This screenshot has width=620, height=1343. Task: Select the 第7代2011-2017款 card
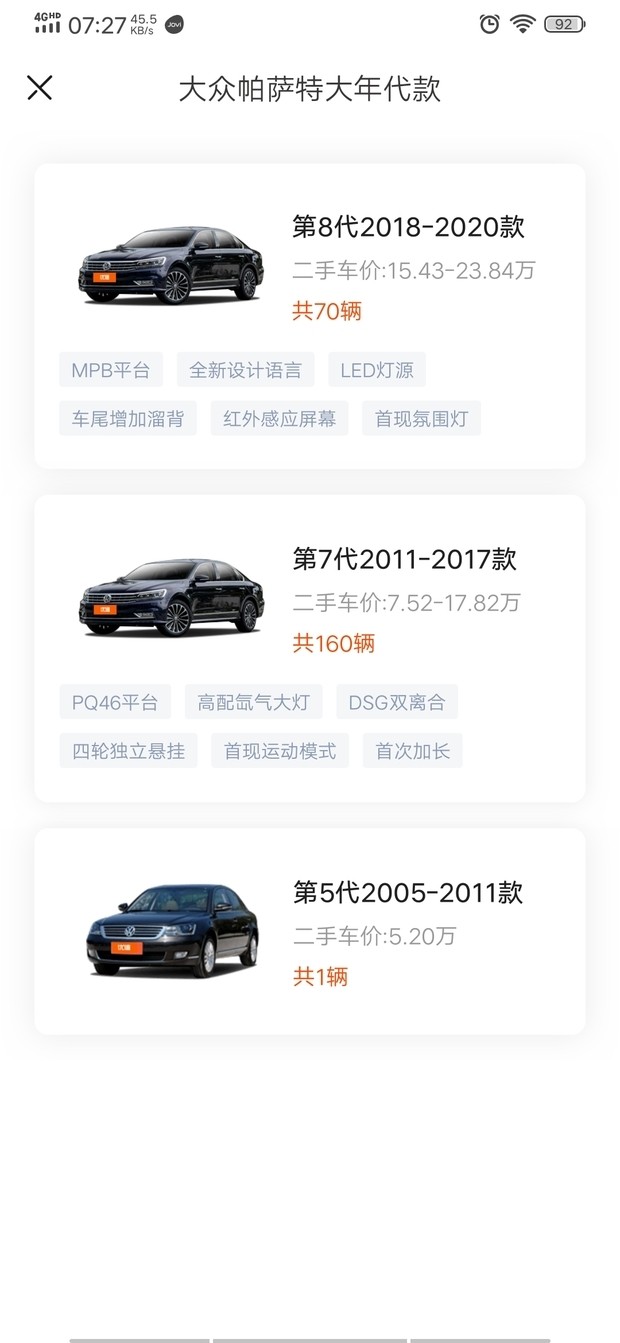[309, 647]
